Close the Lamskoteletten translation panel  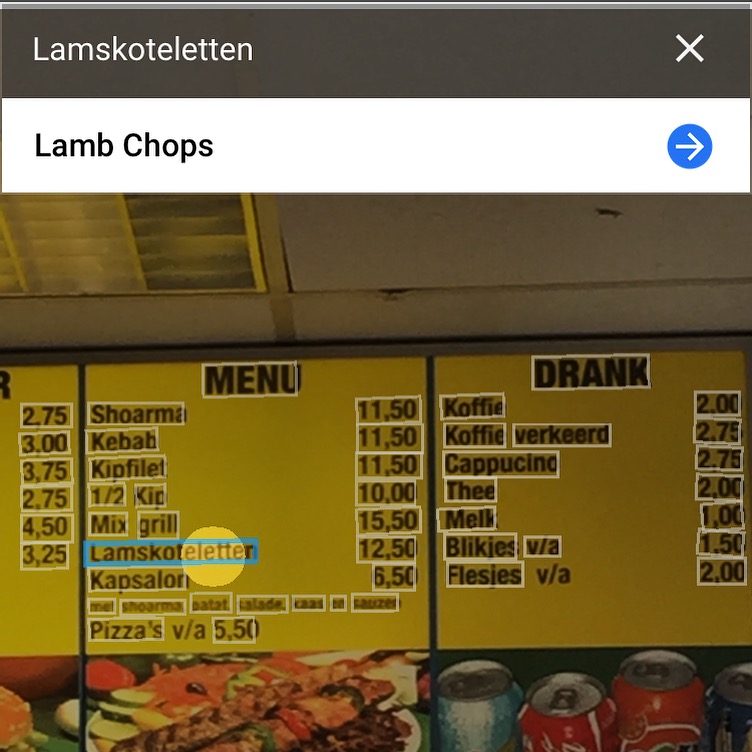[x=689, y=48]
